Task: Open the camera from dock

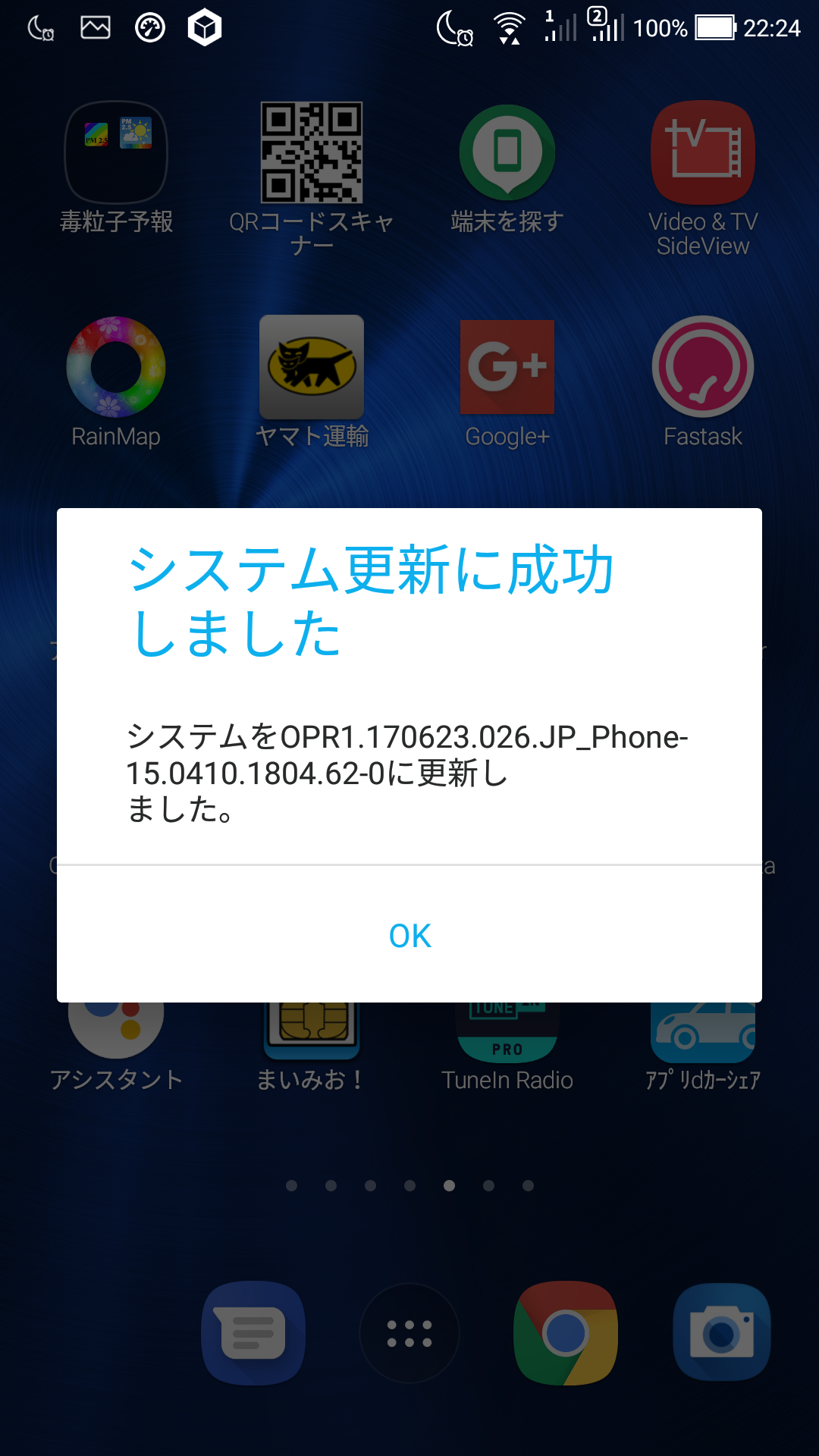Action: click(x=722, y=1333)
